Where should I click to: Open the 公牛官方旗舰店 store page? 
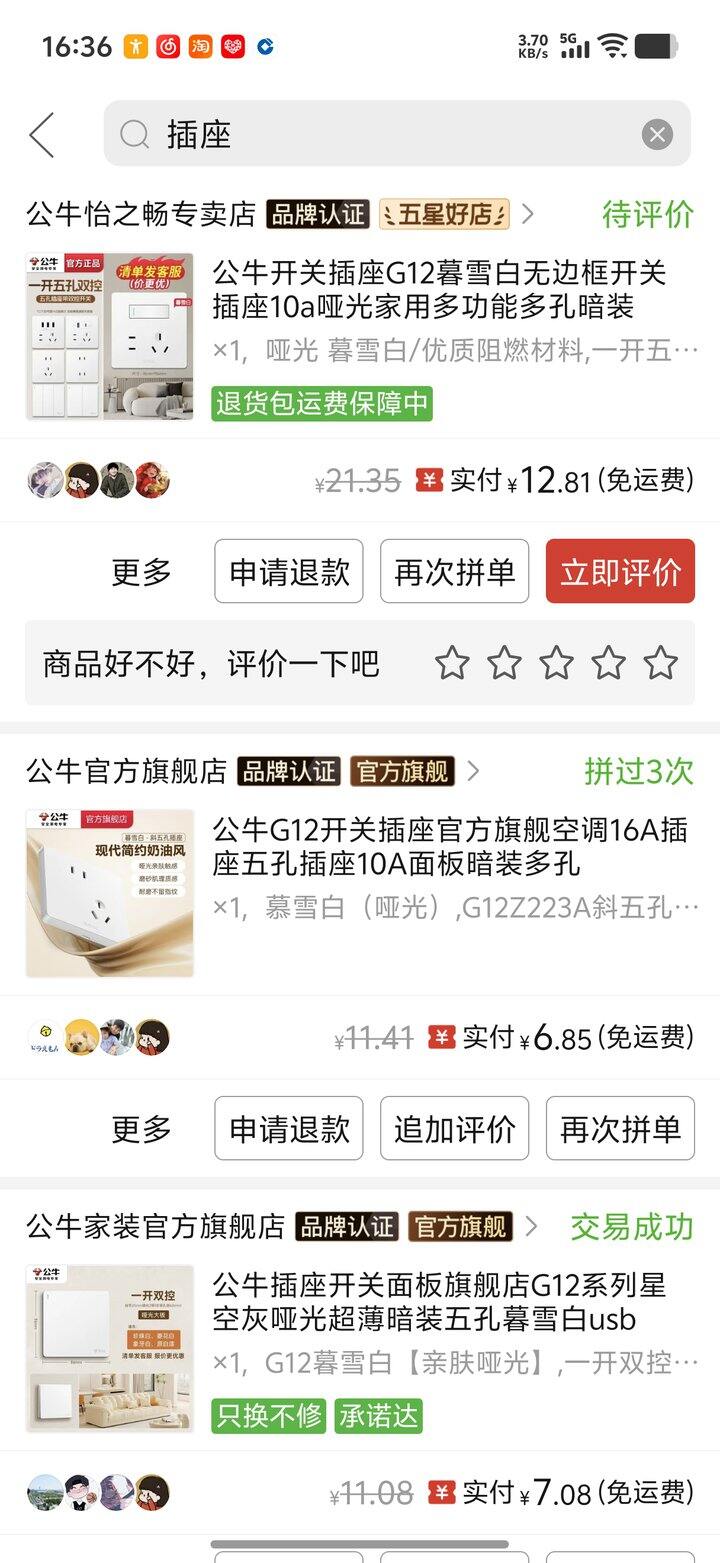127,771
